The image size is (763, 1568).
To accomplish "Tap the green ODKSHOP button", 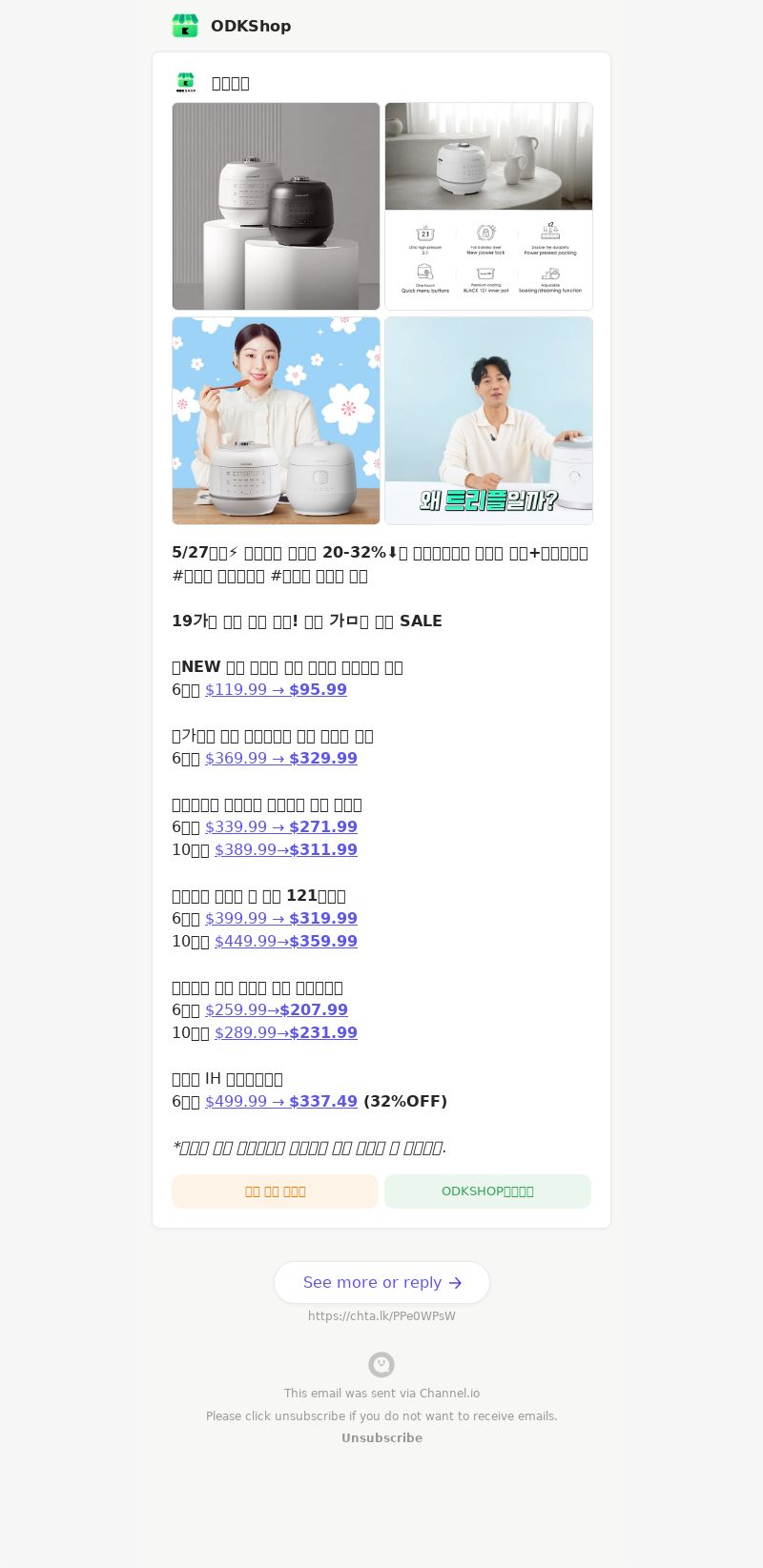I will 487,1191.
